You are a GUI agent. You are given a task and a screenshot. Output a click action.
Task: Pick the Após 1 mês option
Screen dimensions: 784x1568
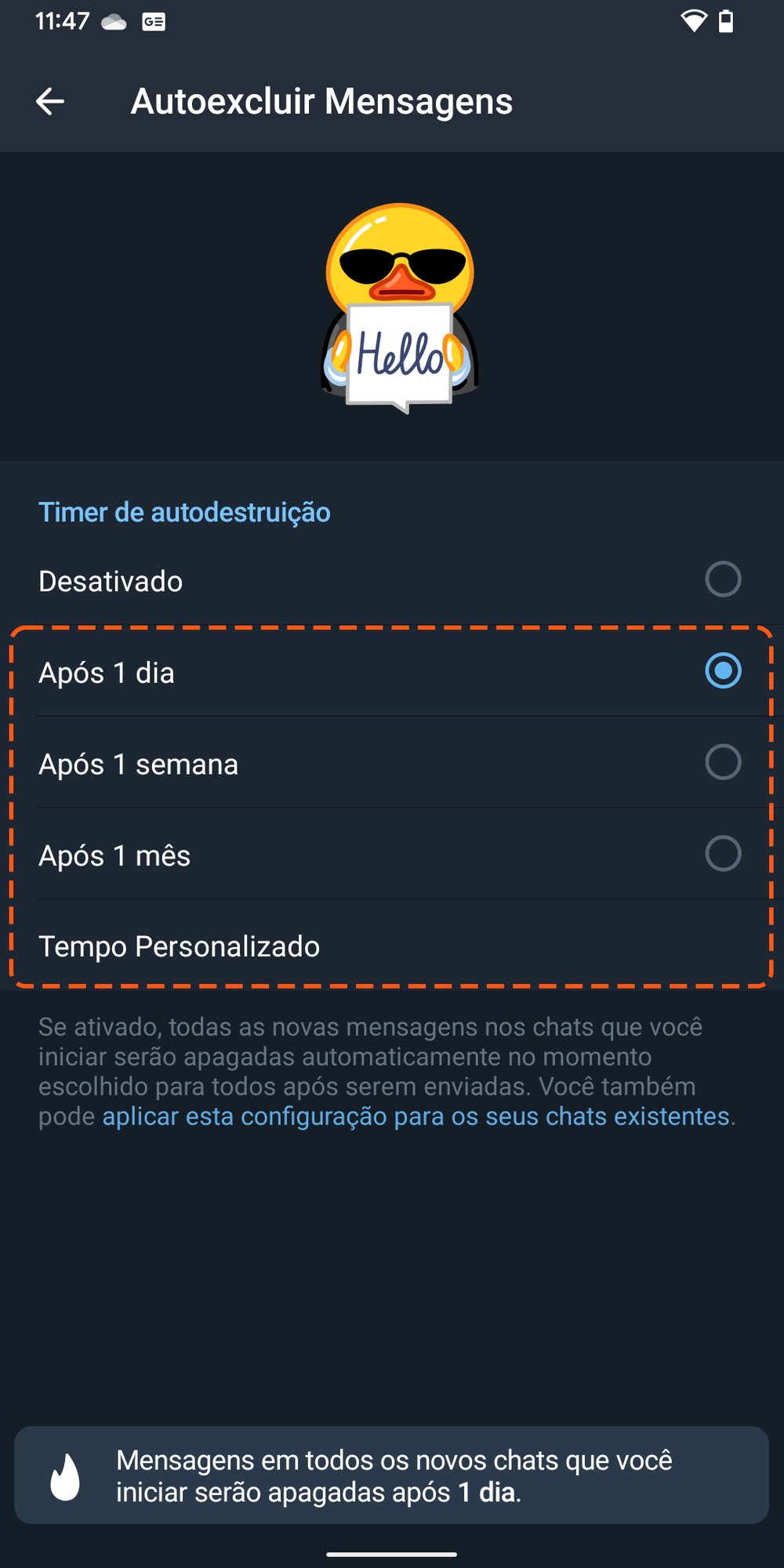(392, 855)
